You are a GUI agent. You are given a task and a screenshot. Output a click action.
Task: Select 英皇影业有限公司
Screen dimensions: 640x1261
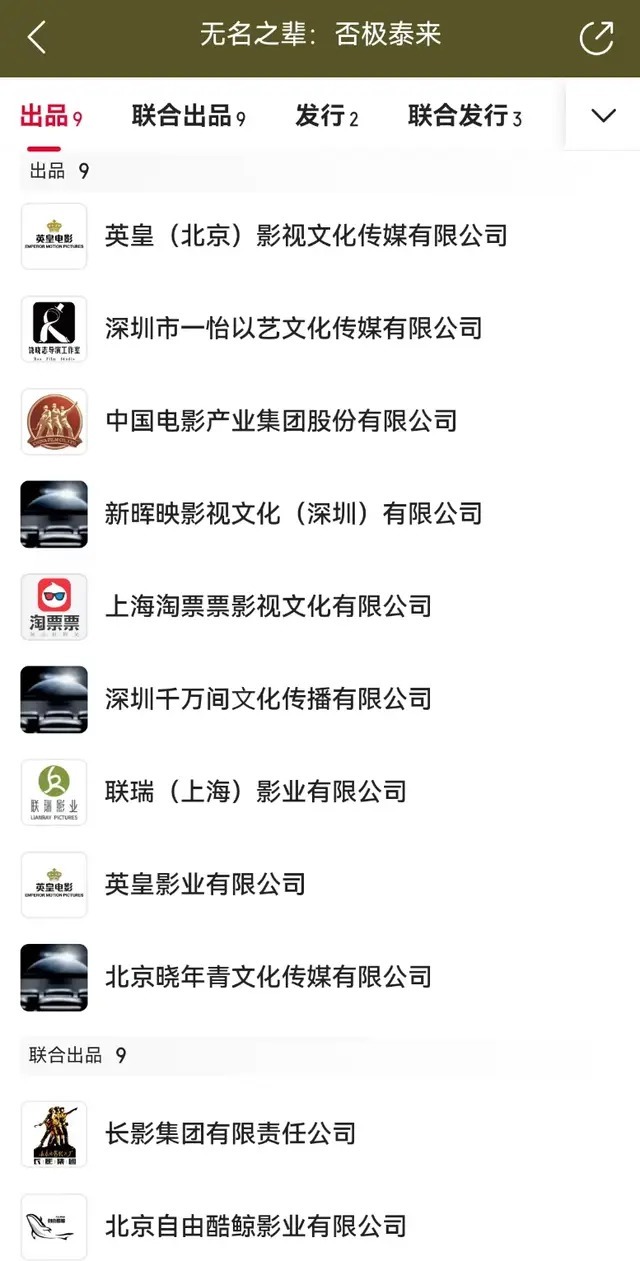(205, 884)
